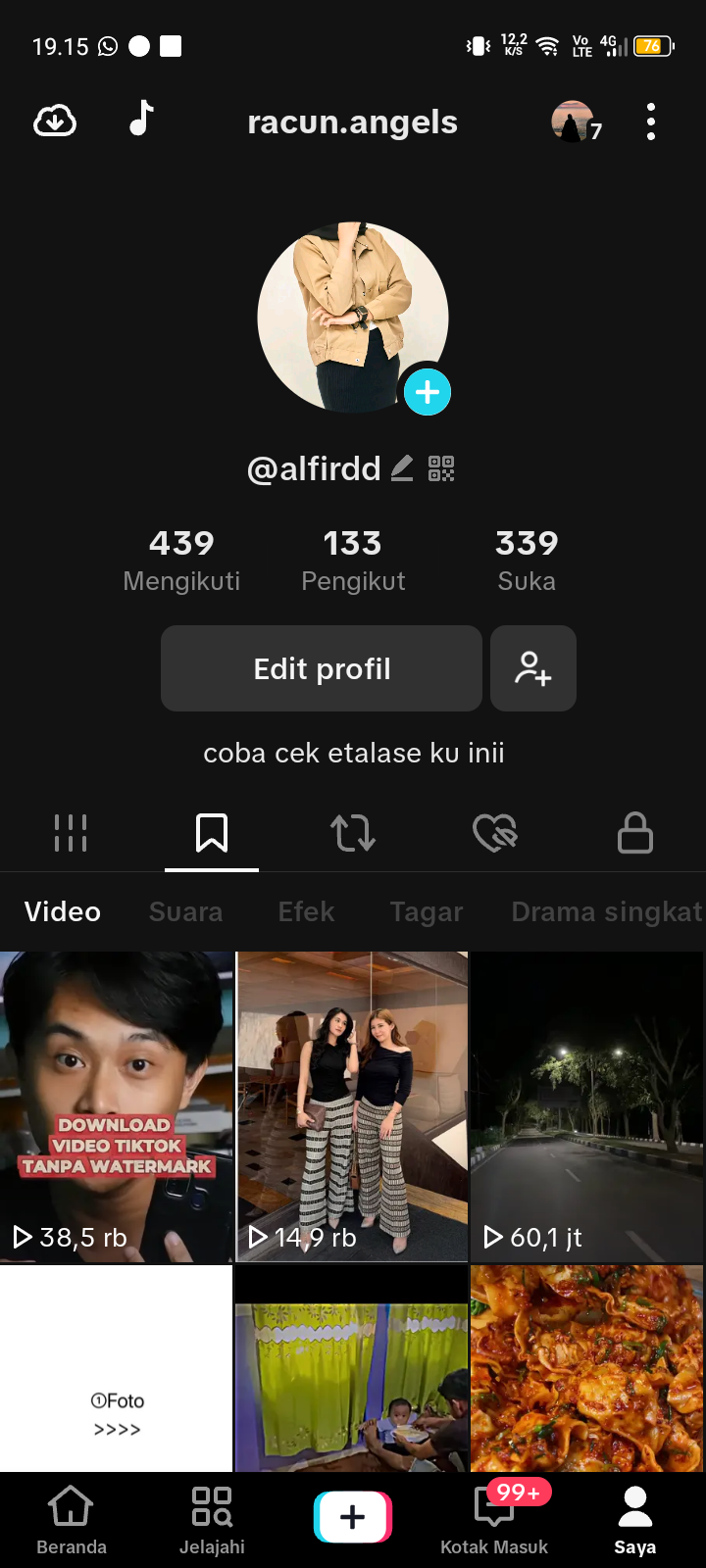Image resolution: width=706 pixels, height=1568 pixels.
Task: Switch to the posts grid tab
Action: click(x=71, y=833)
